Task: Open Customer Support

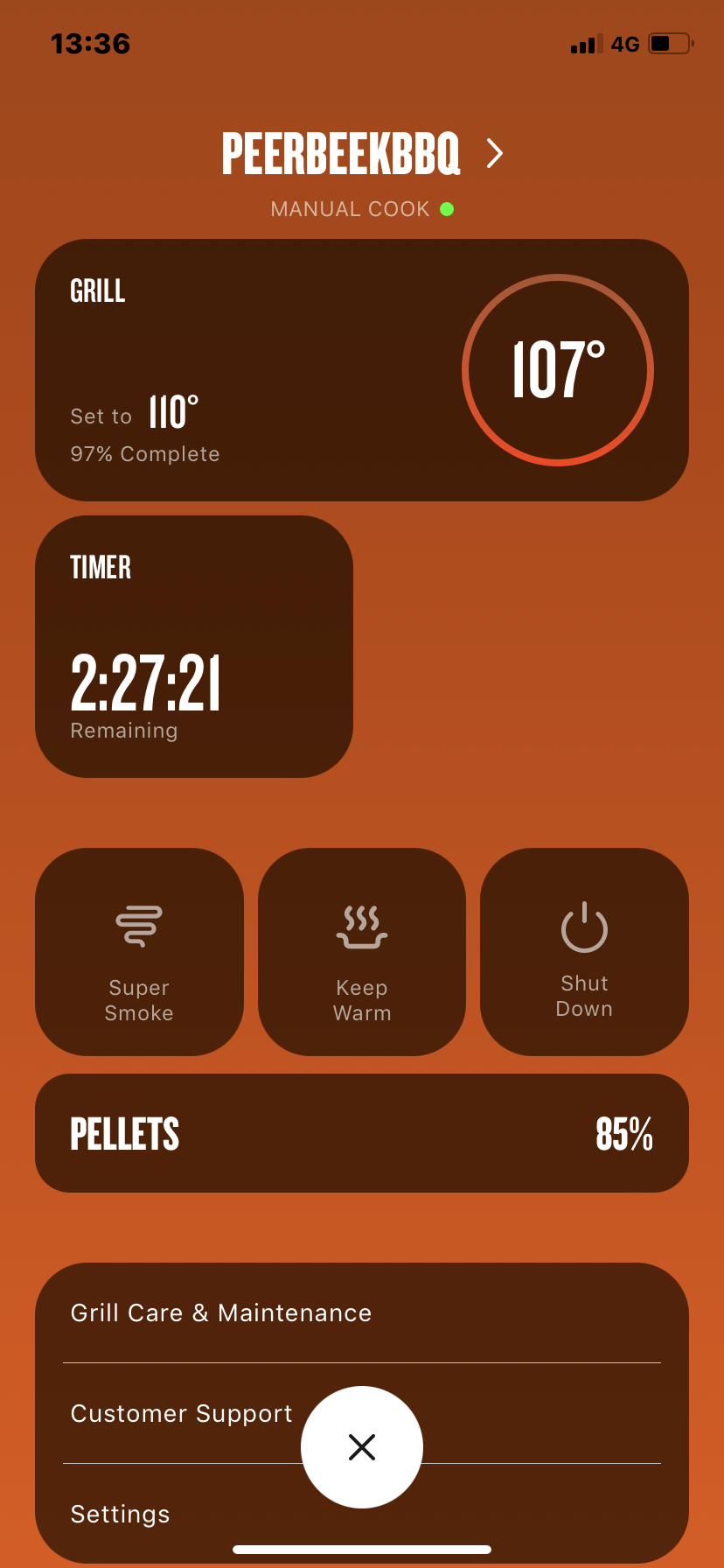Action: (182, 1413)
